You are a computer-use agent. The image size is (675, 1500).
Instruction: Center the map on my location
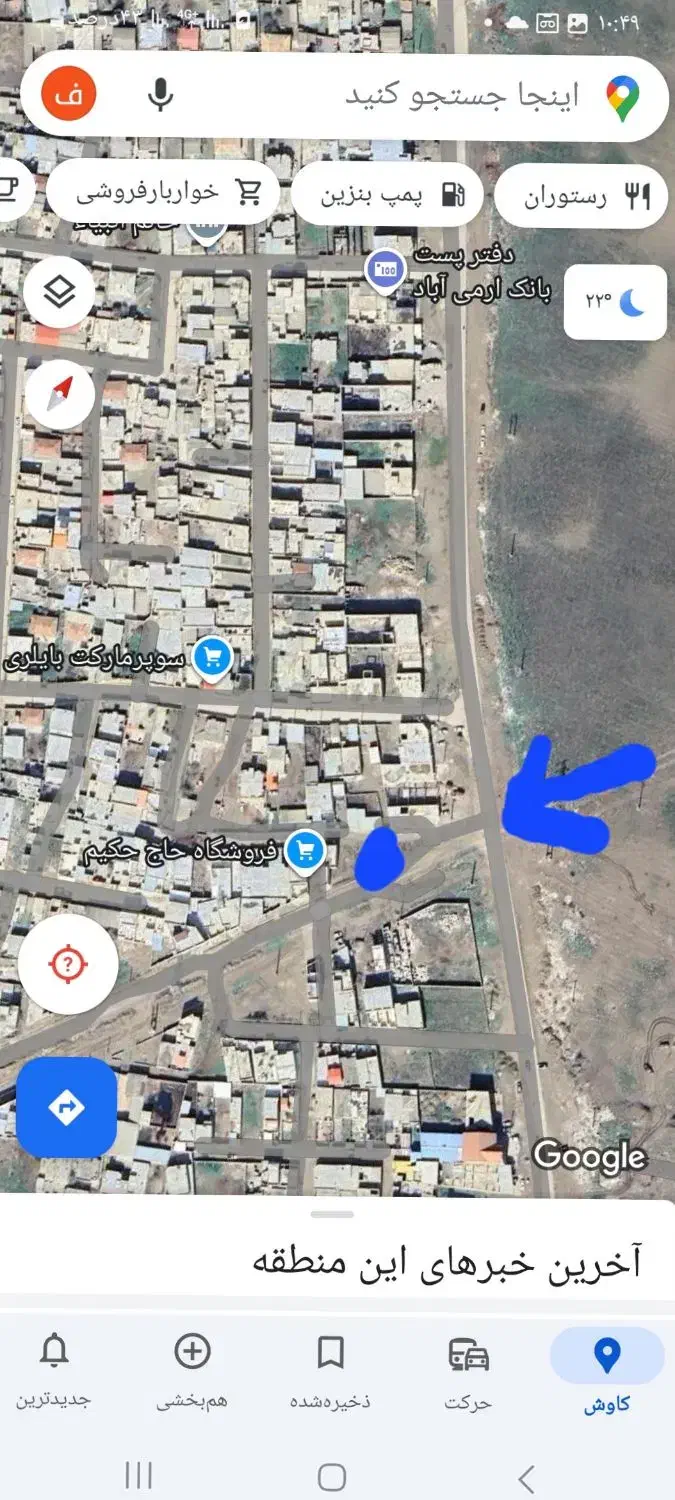(67, 964)
